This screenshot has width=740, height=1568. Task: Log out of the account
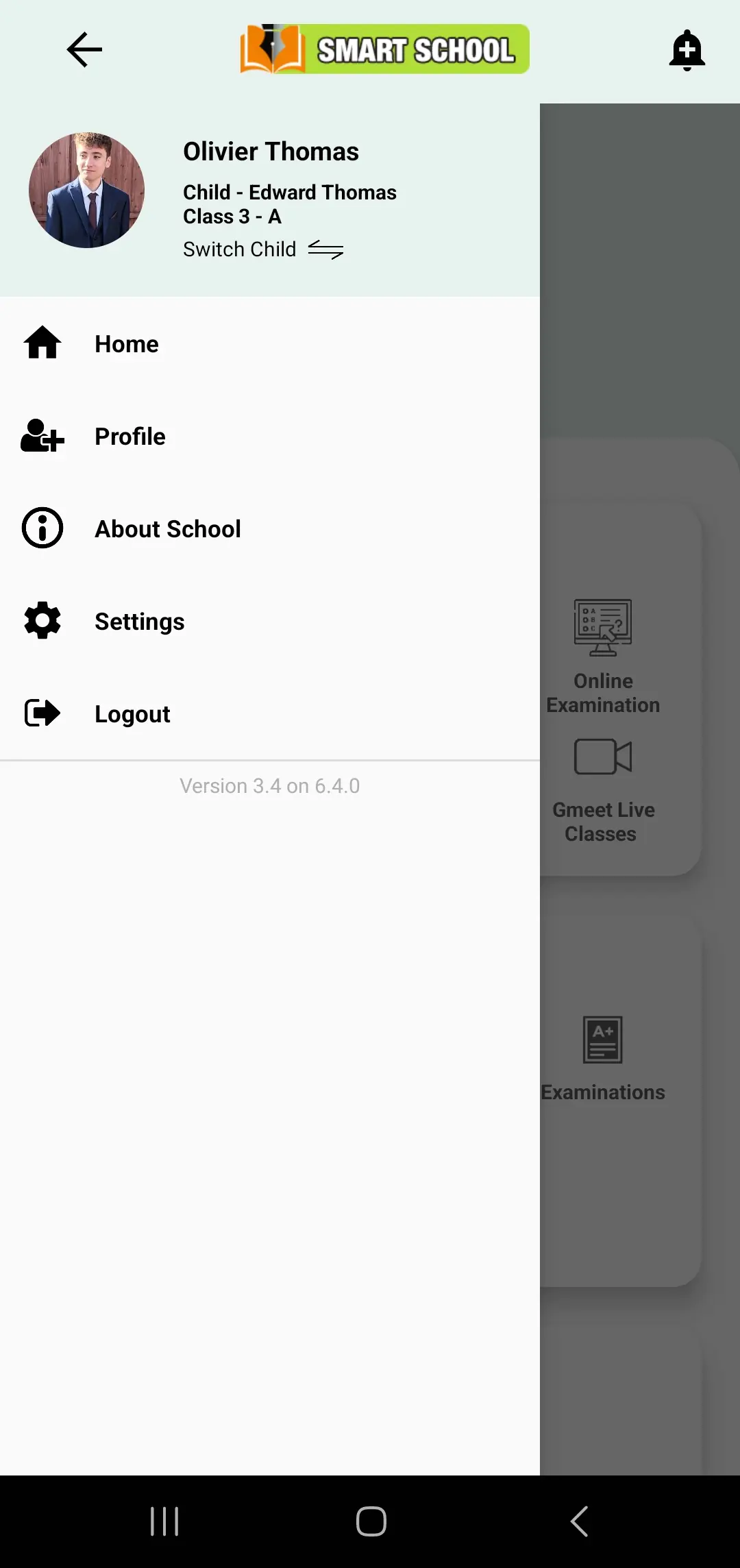click(132, 714)
